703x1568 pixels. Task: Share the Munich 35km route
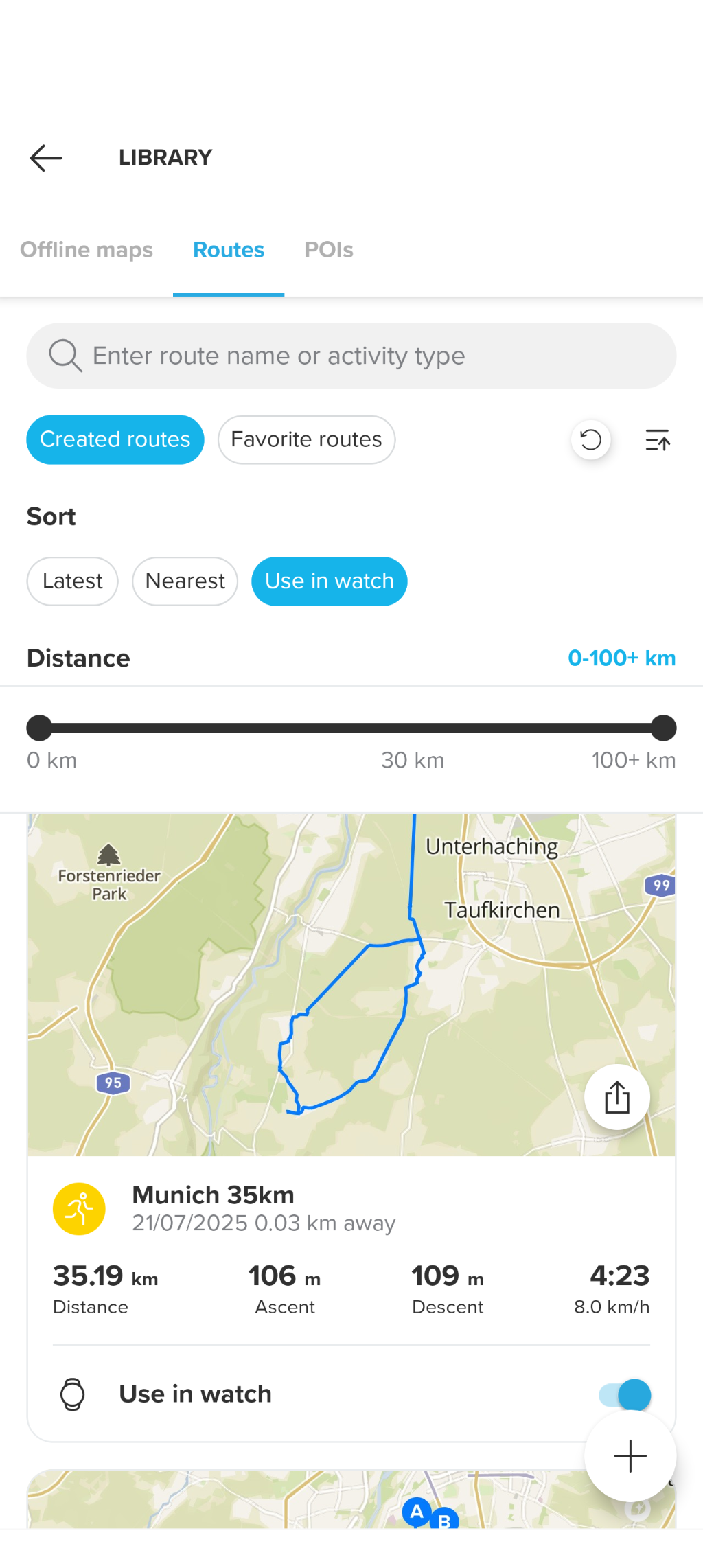pyautogui.click(x=616, y=1096)
